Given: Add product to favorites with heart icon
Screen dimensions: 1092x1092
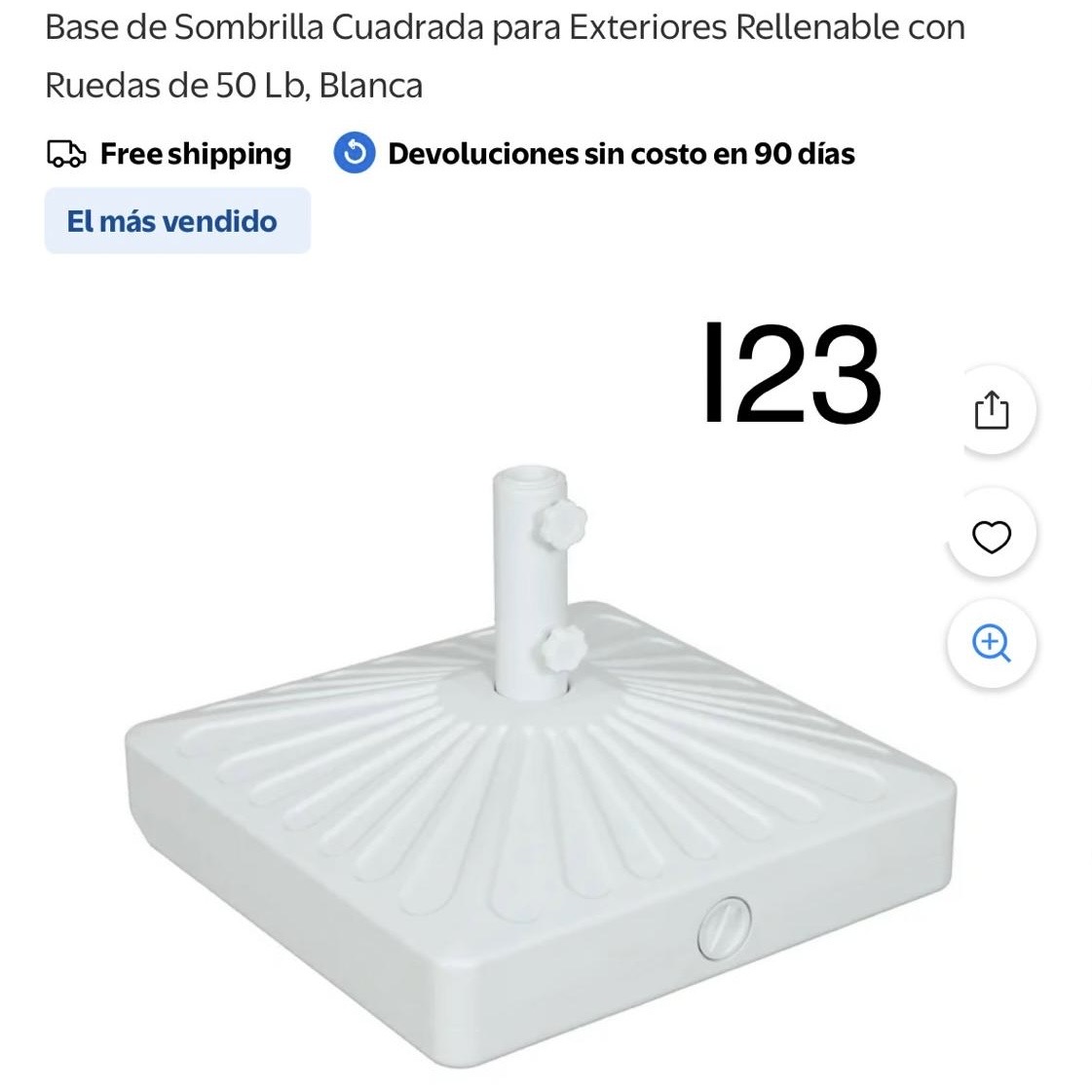Looking at the screenshot, I should click(991, 536).
